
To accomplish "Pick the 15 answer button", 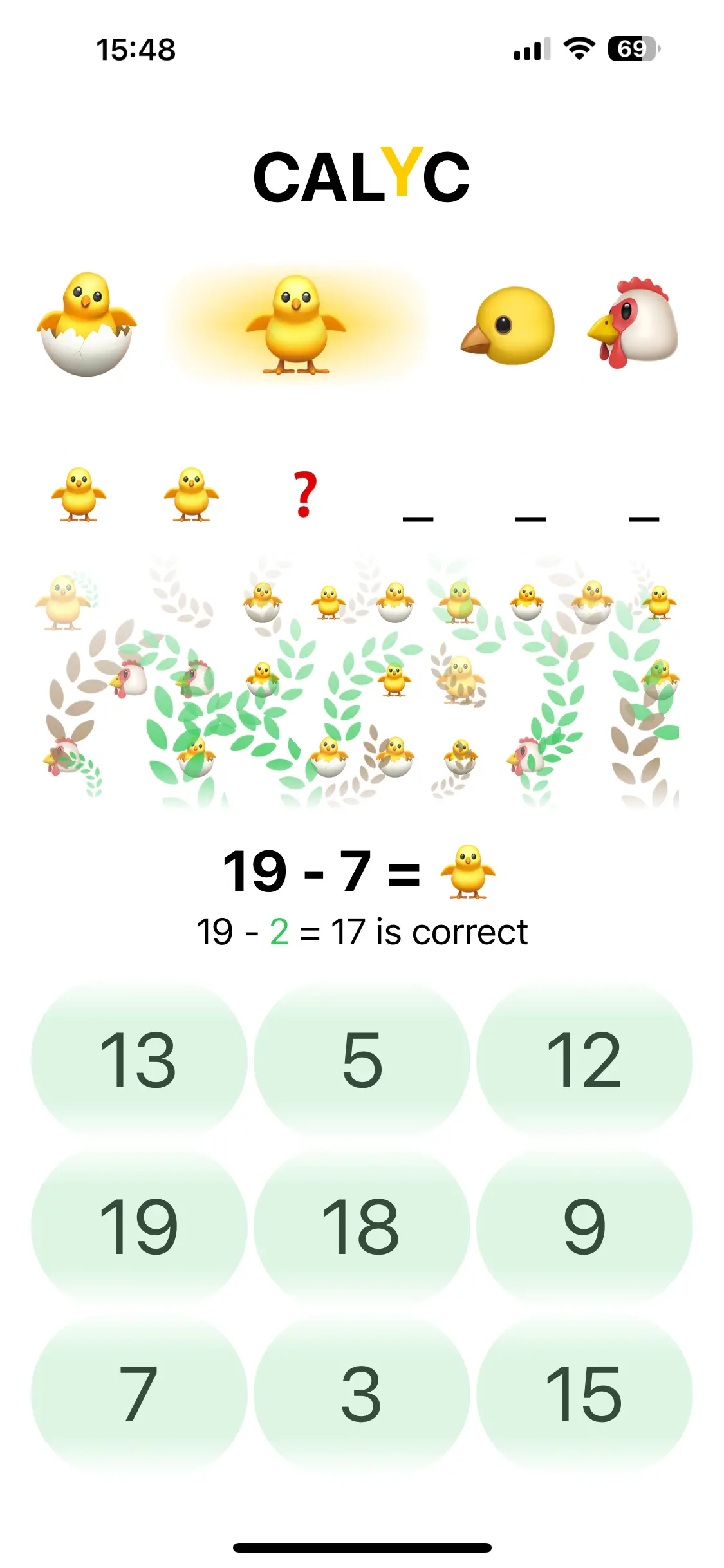I will click(584, 1394).
